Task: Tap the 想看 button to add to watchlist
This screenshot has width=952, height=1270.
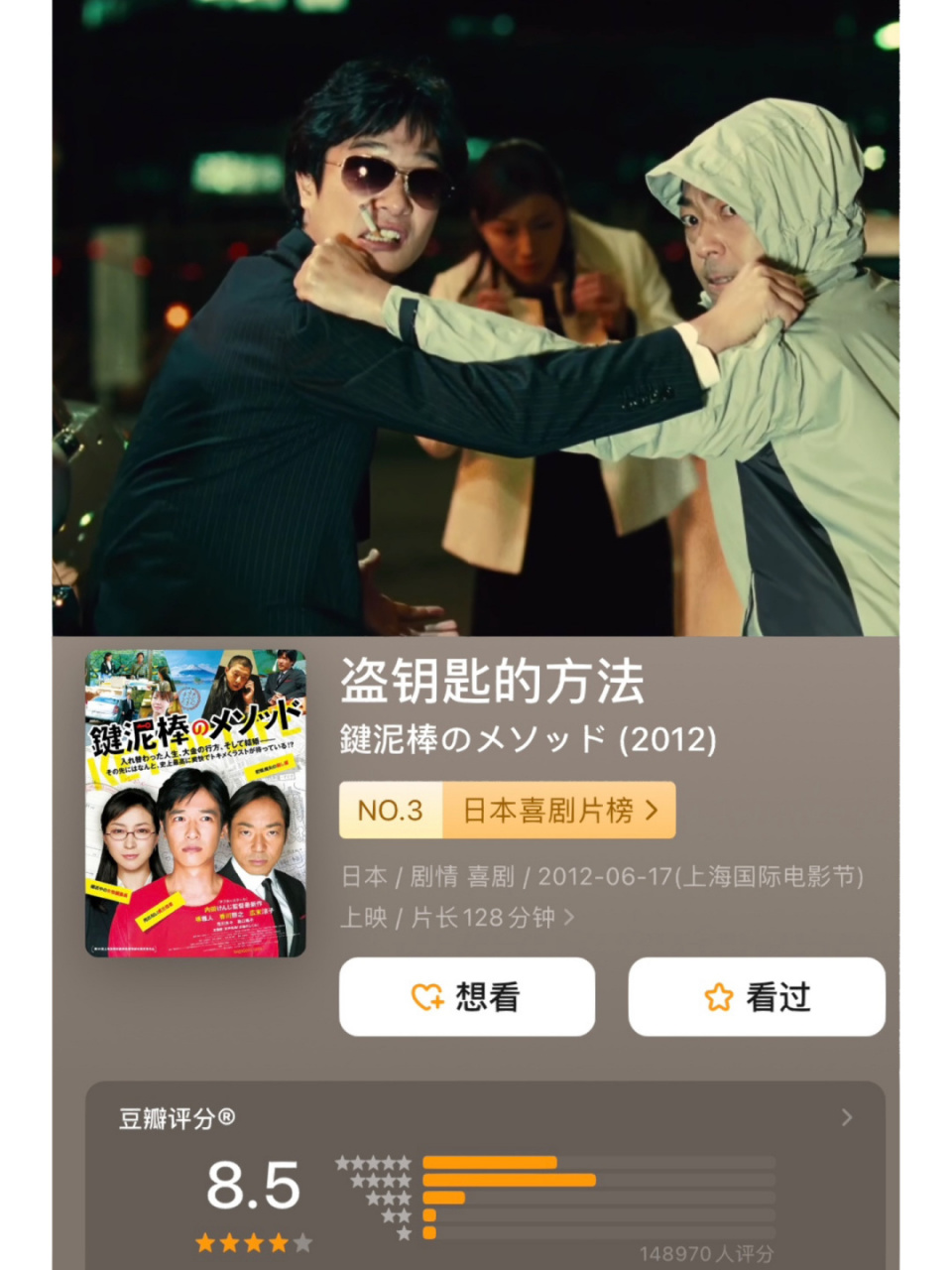Action: (467, 997)
